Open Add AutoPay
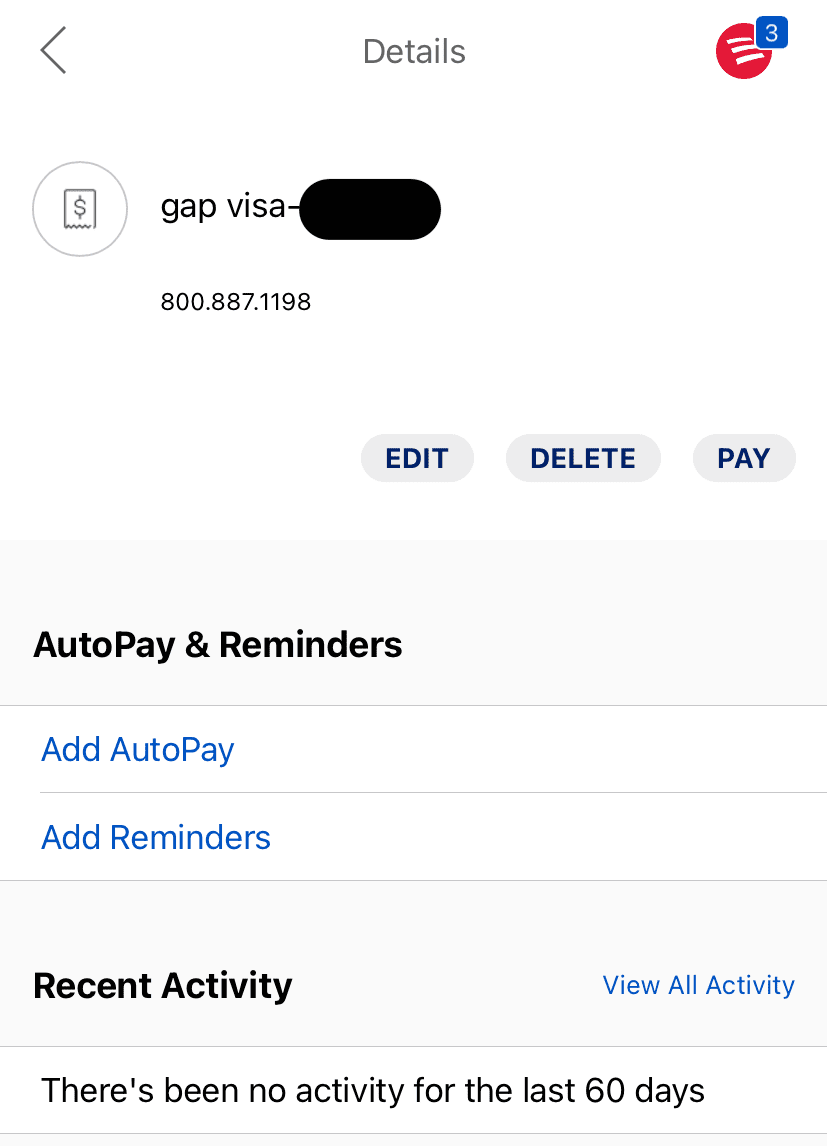827x1146 pixels. click(137, 750)
